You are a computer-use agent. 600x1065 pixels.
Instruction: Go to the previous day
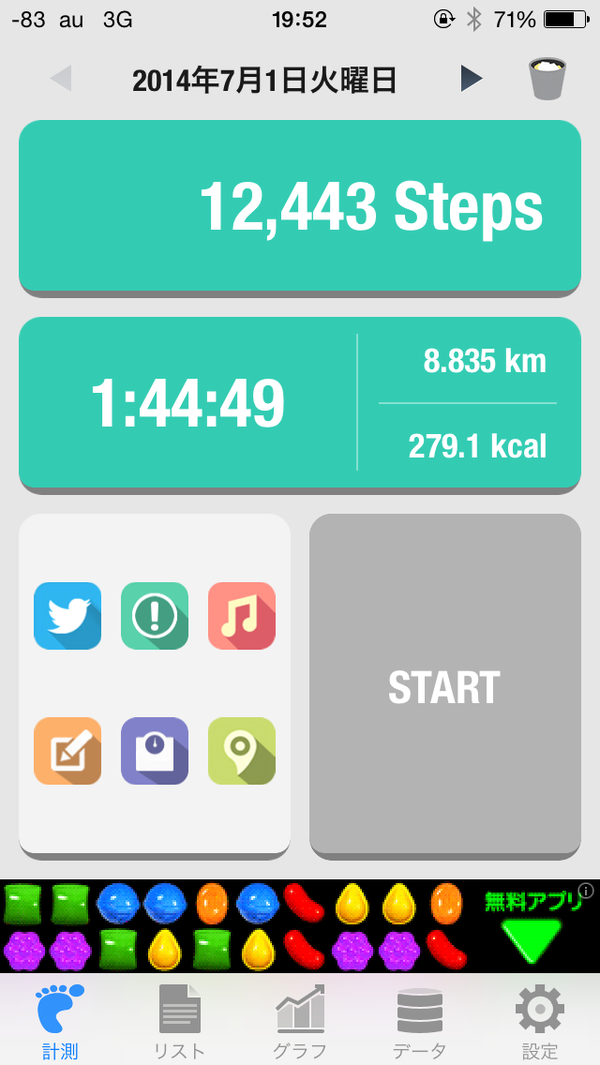61,78
